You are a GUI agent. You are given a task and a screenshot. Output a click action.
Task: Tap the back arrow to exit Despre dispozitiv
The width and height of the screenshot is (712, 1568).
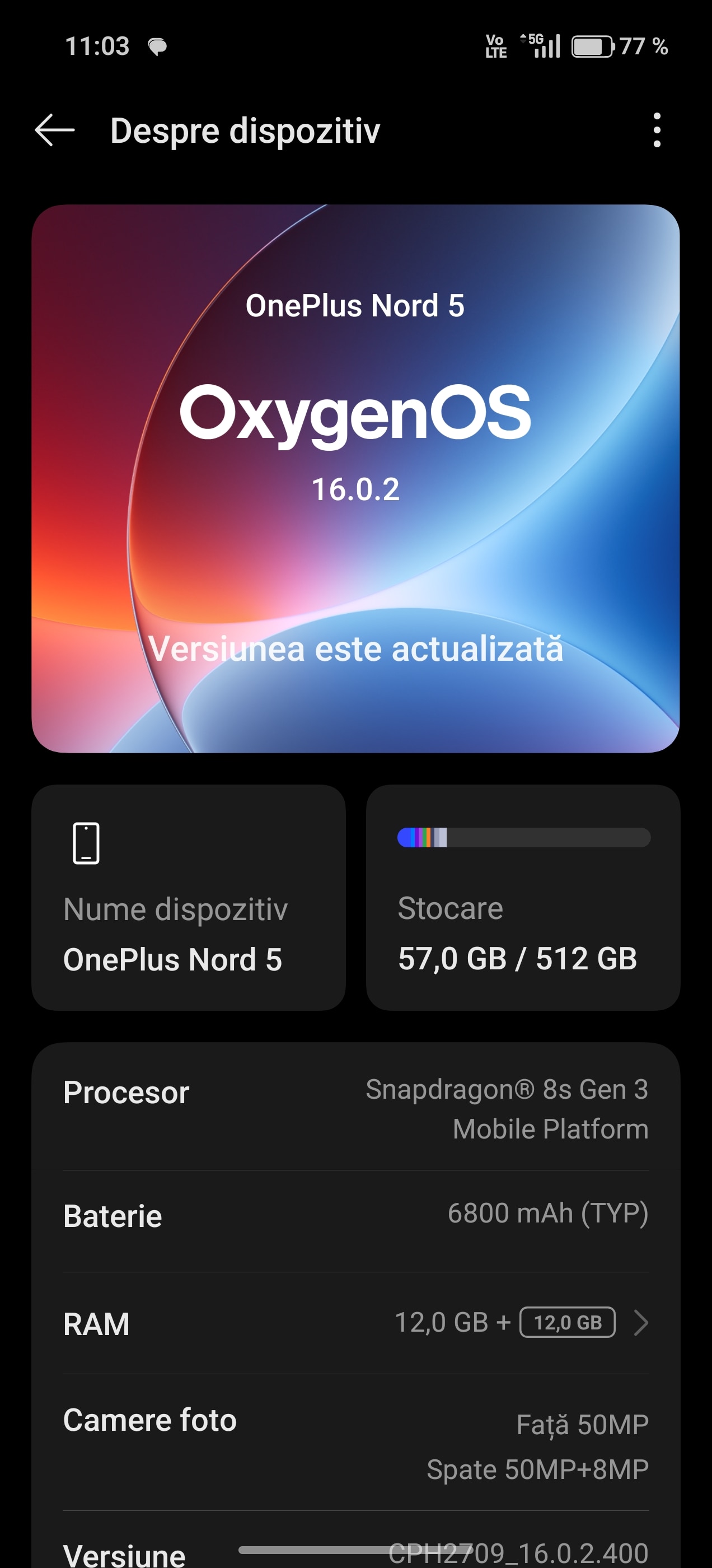point(54,130)
